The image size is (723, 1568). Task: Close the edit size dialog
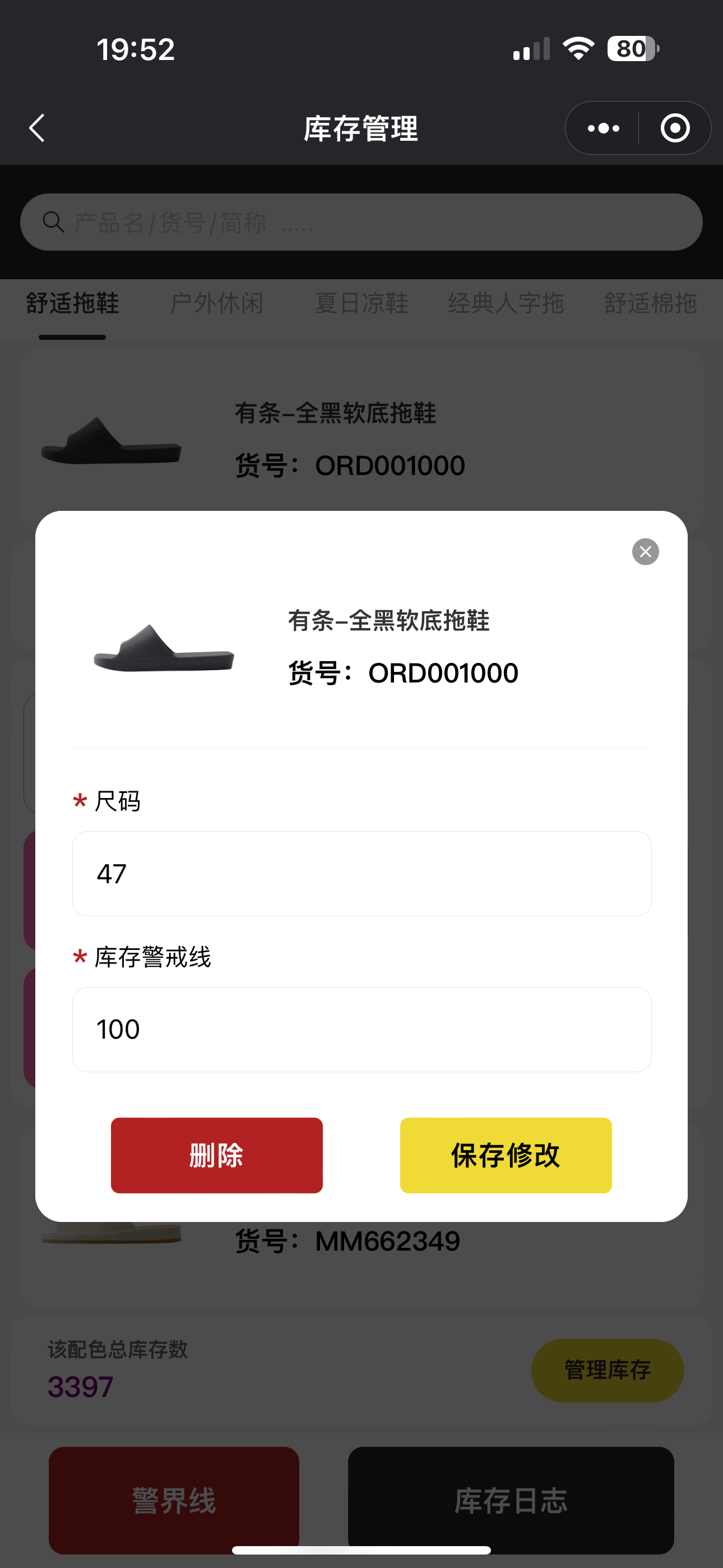coord(645,551)
